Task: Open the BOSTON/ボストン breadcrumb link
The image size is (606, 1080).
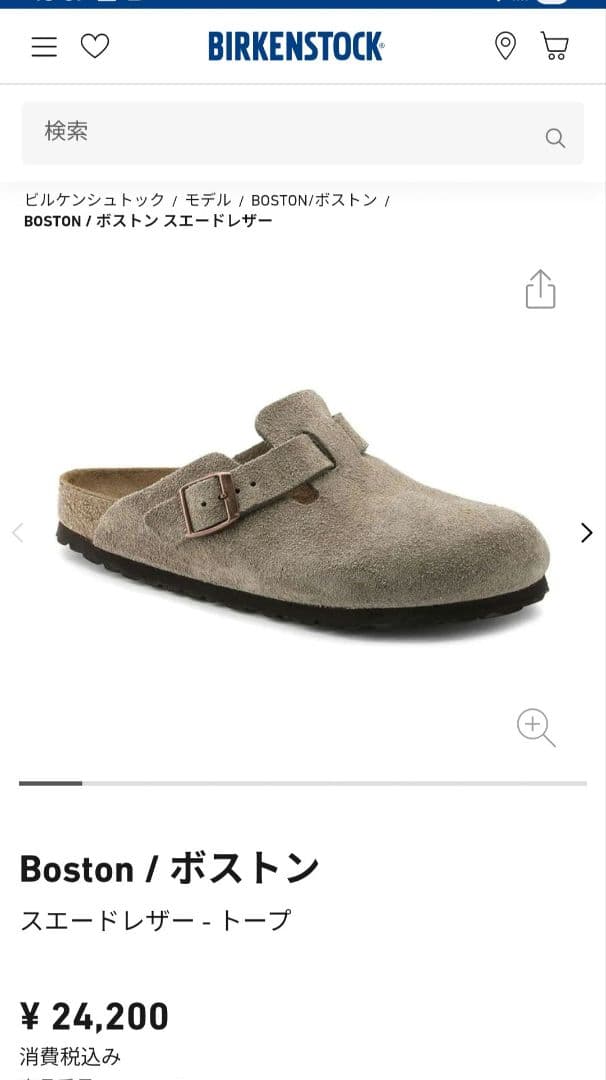Action: click(x=314, y=200)
